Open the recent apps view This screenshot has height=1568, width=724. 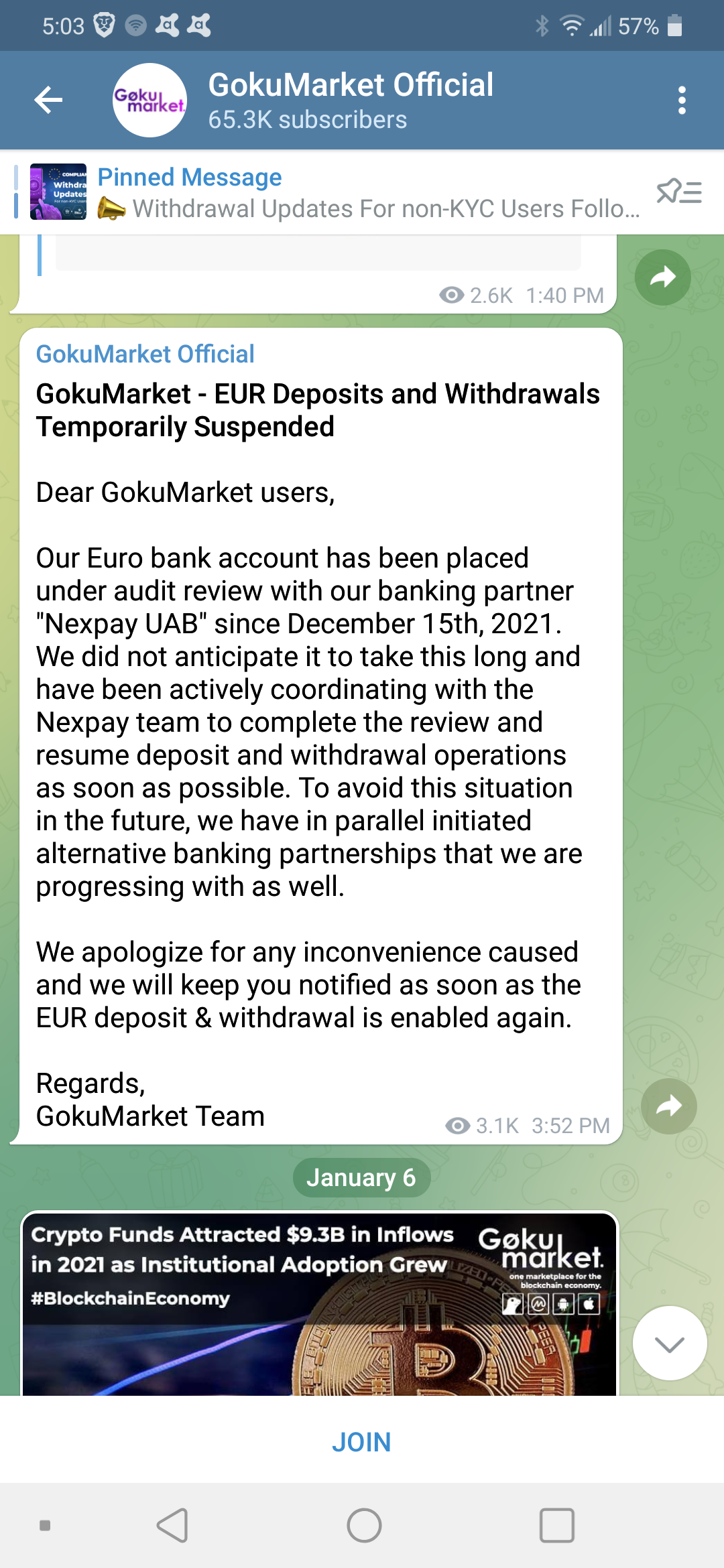click(x=556, y=1526)
